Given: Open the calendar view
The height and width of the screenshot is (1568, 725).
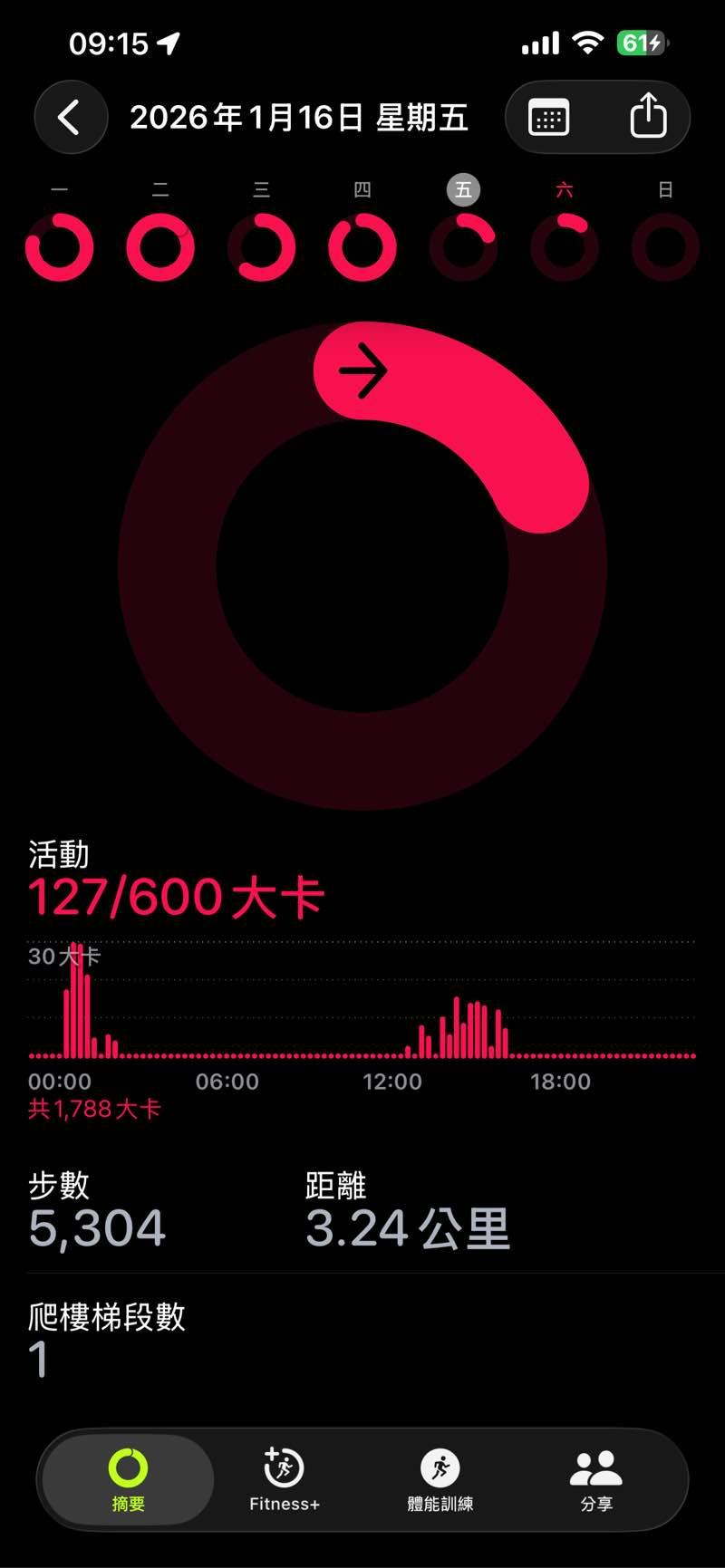Looking at the screenshot, I should [548, 118].
